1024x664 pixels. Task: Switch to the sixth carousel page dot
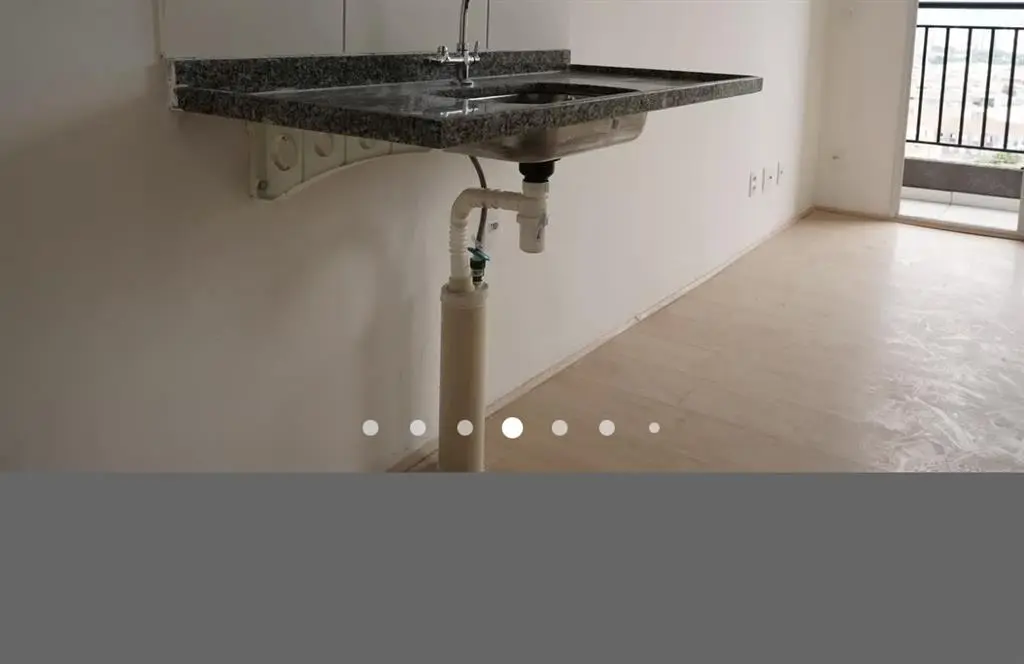pyautogui.click(x=607, y=428)
